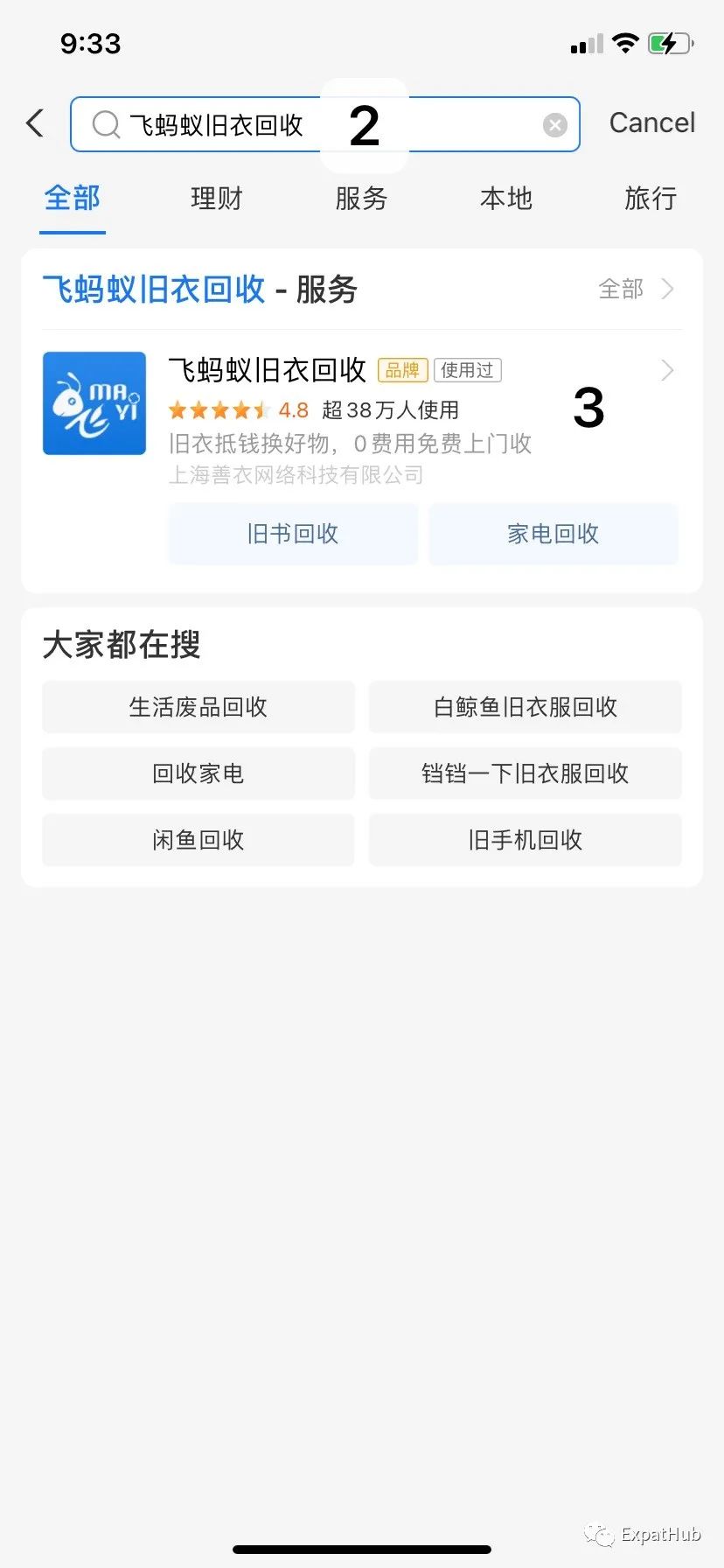Cancel the search
The height and width of the screenshot is (1568, 724).
(x=651, y=123)
